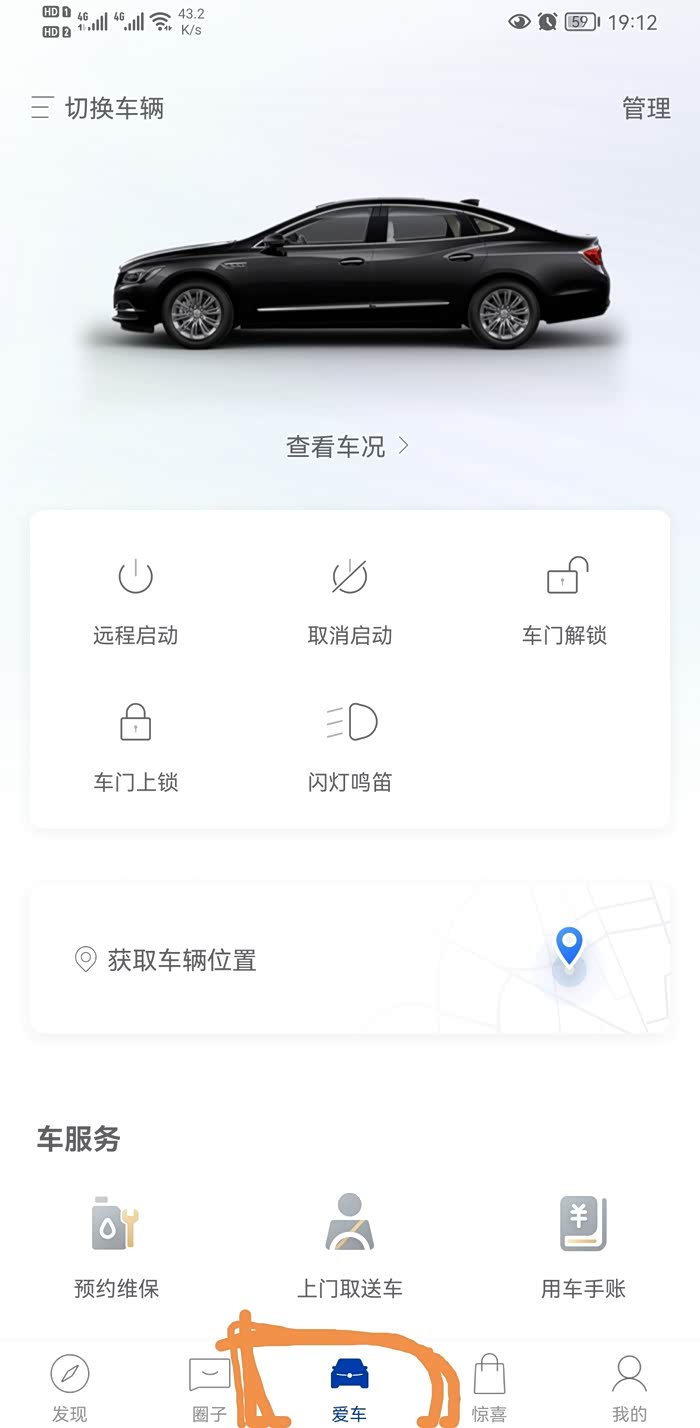Lock the doors with 车门上锁

pos(135,746)
